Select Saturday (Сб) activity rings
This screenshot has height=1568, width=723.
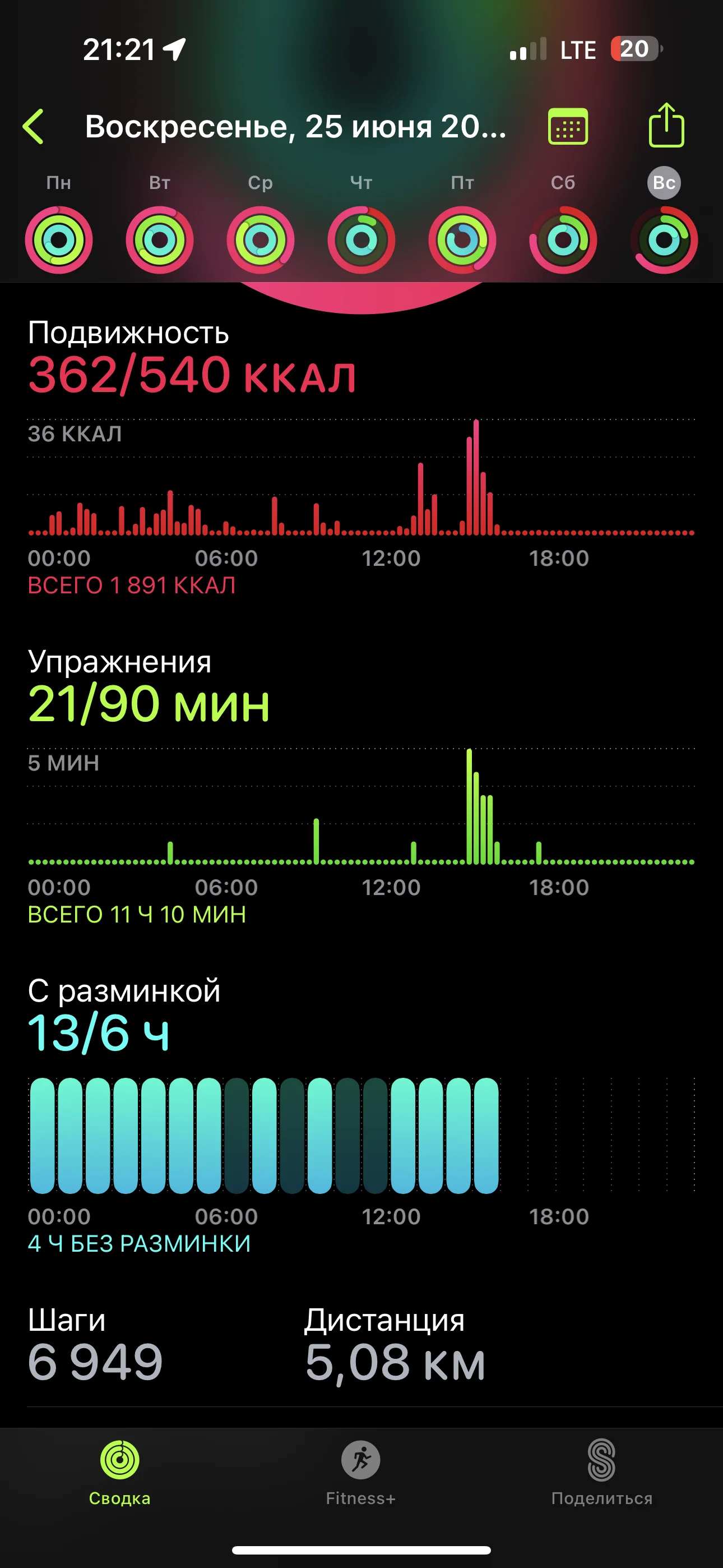[563, 240]
